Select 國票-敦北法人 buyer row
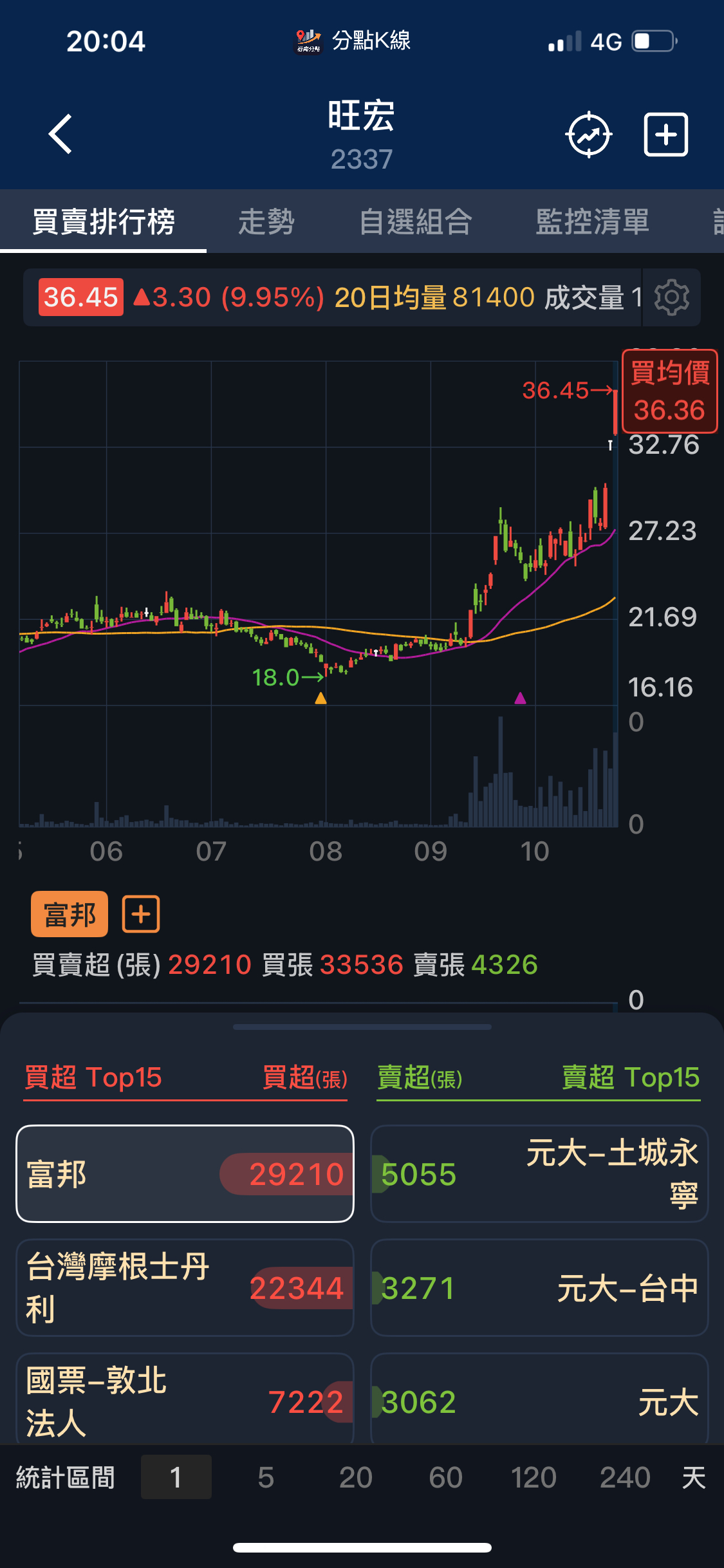The width and height of the screenshot is (724, 1568). tap(185, 1400)
